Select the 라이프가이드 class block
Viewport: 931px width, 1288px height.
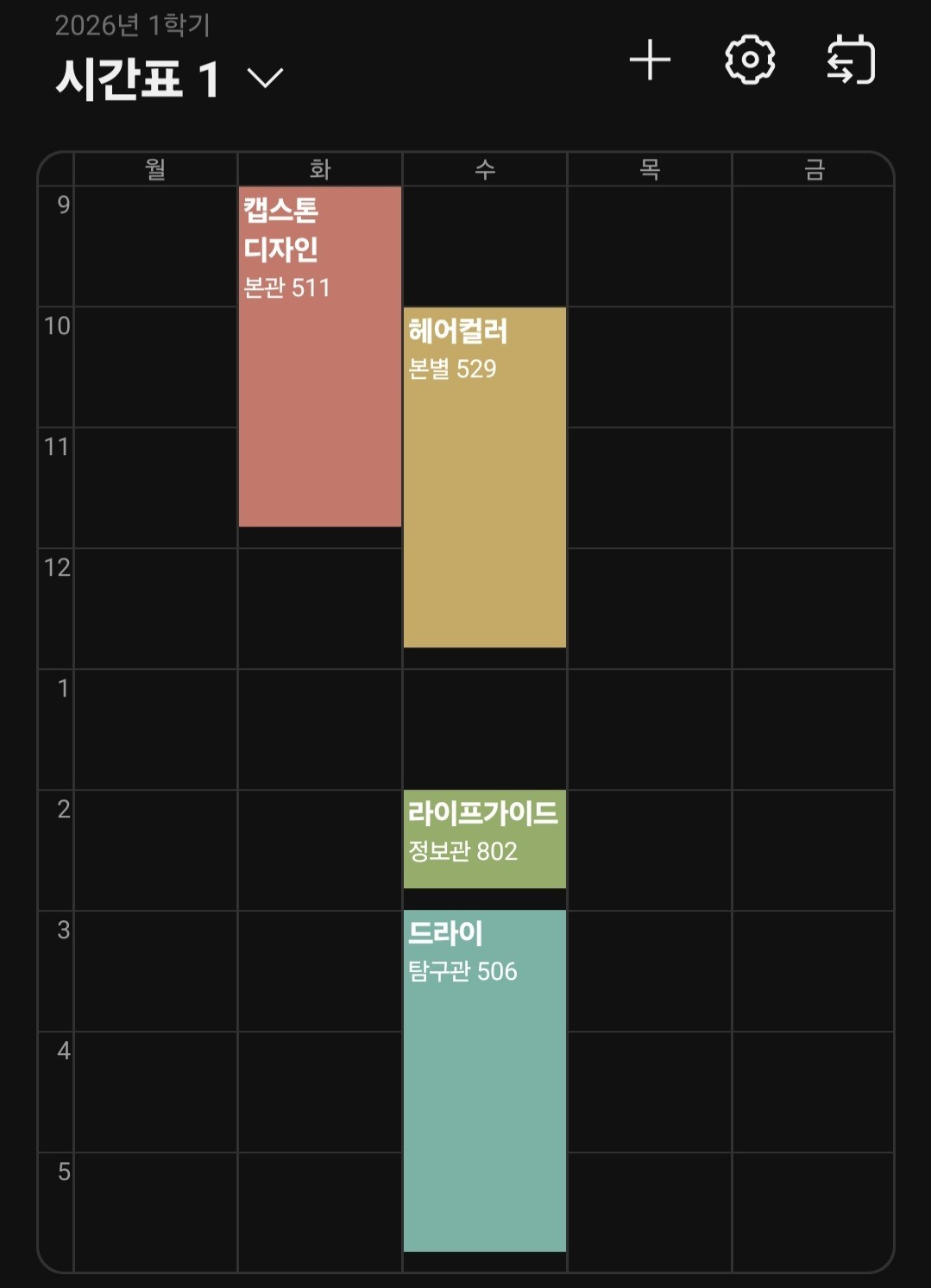484,838
